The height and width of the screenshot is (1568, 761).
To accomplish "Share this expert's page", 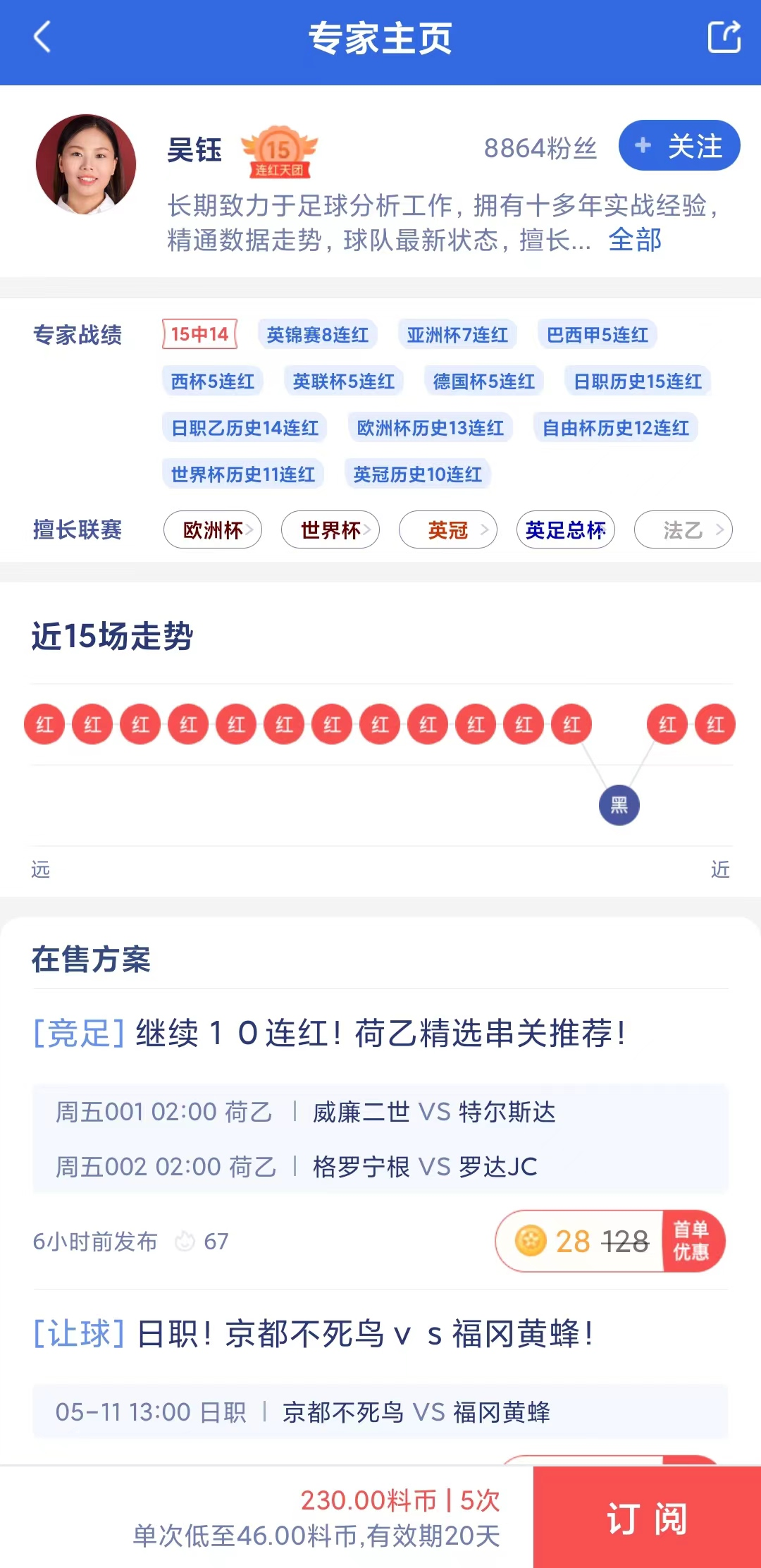I will [724, 37].
